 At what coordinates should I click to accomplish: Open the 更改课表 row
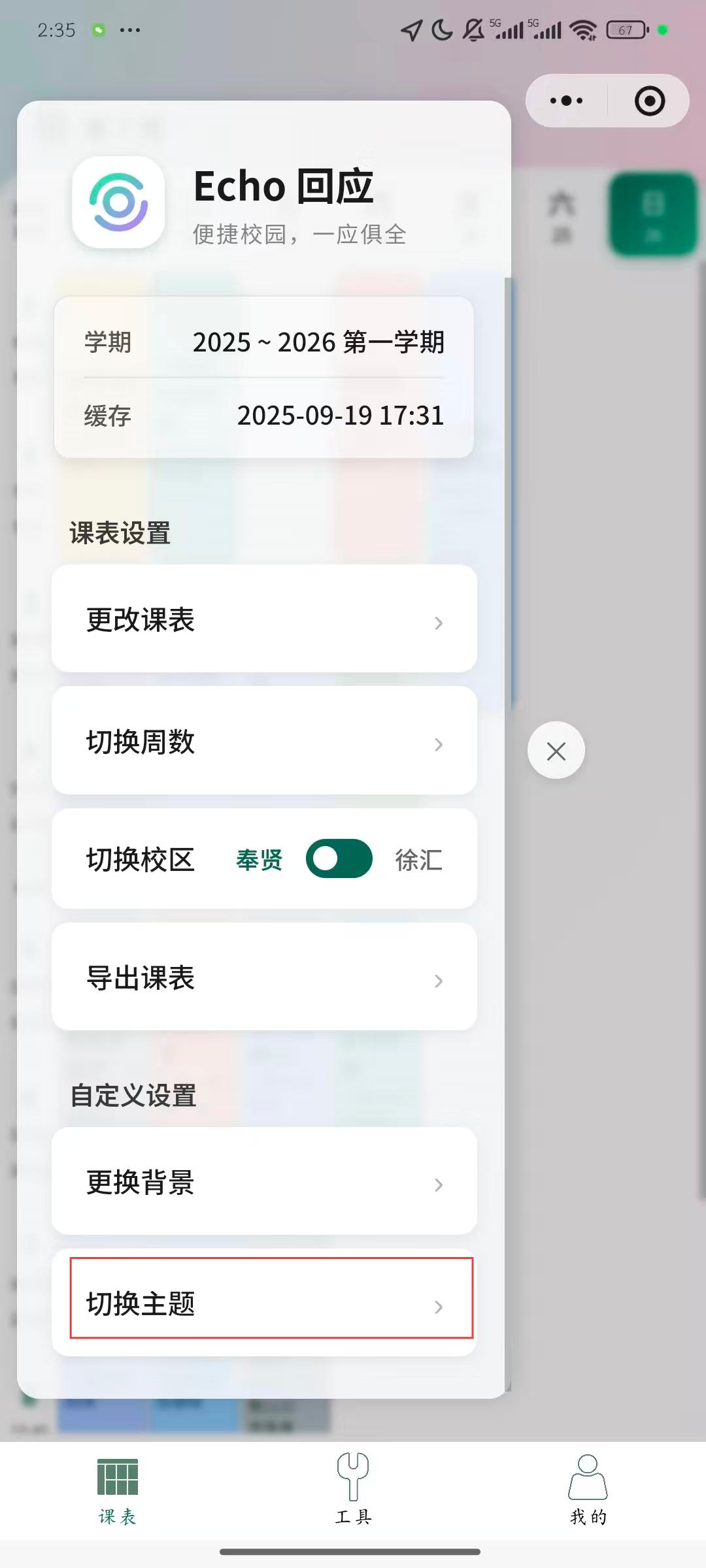point(264,619)
